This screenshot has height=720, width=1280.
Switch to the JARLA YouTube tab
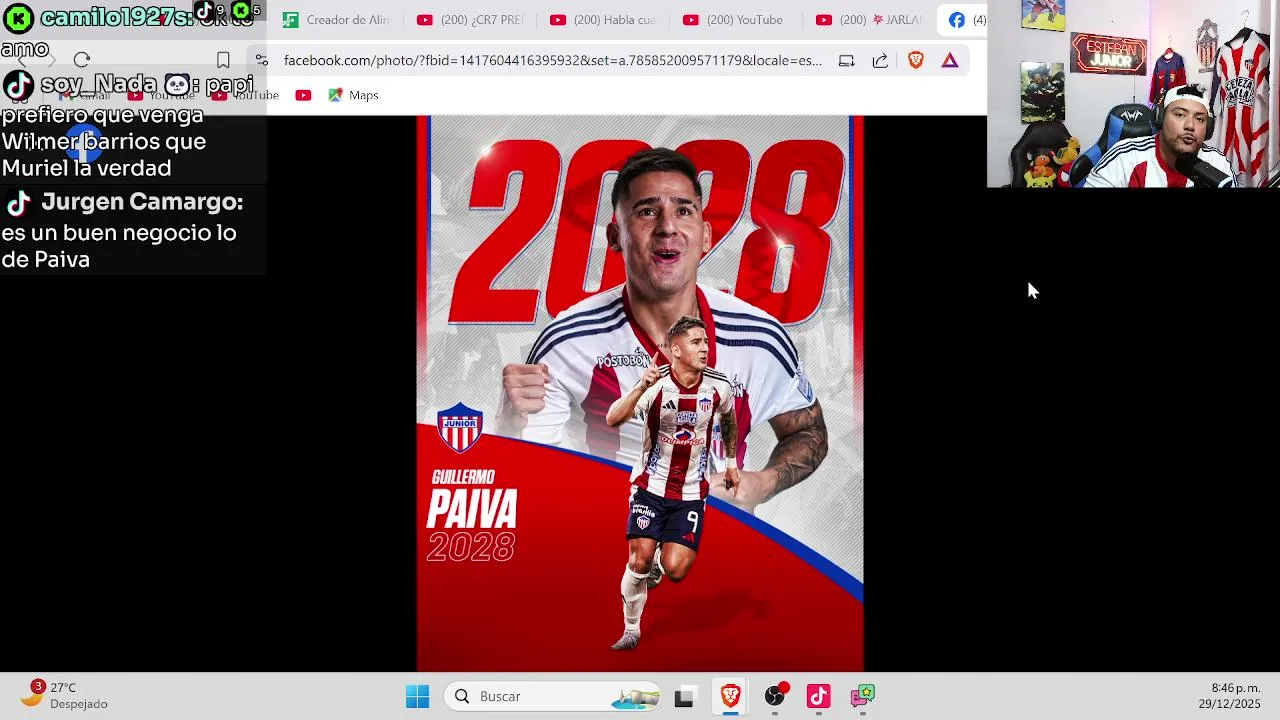tap(868, 20)
